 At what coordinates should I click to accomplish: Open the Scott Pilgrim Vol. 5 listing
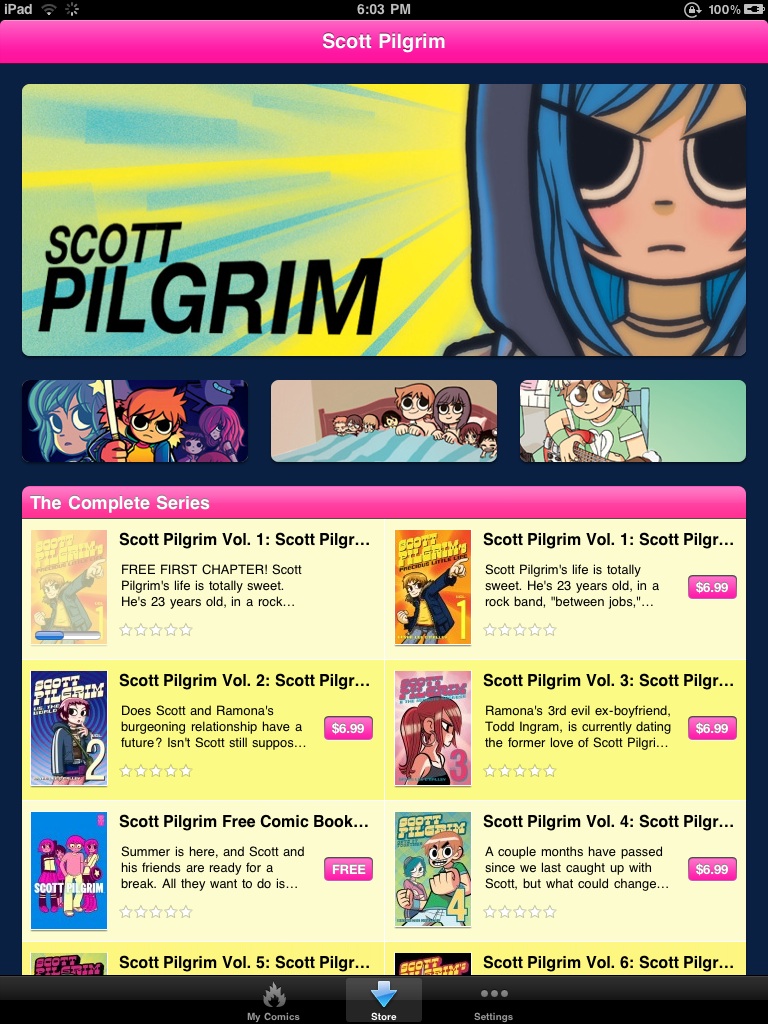244,962
